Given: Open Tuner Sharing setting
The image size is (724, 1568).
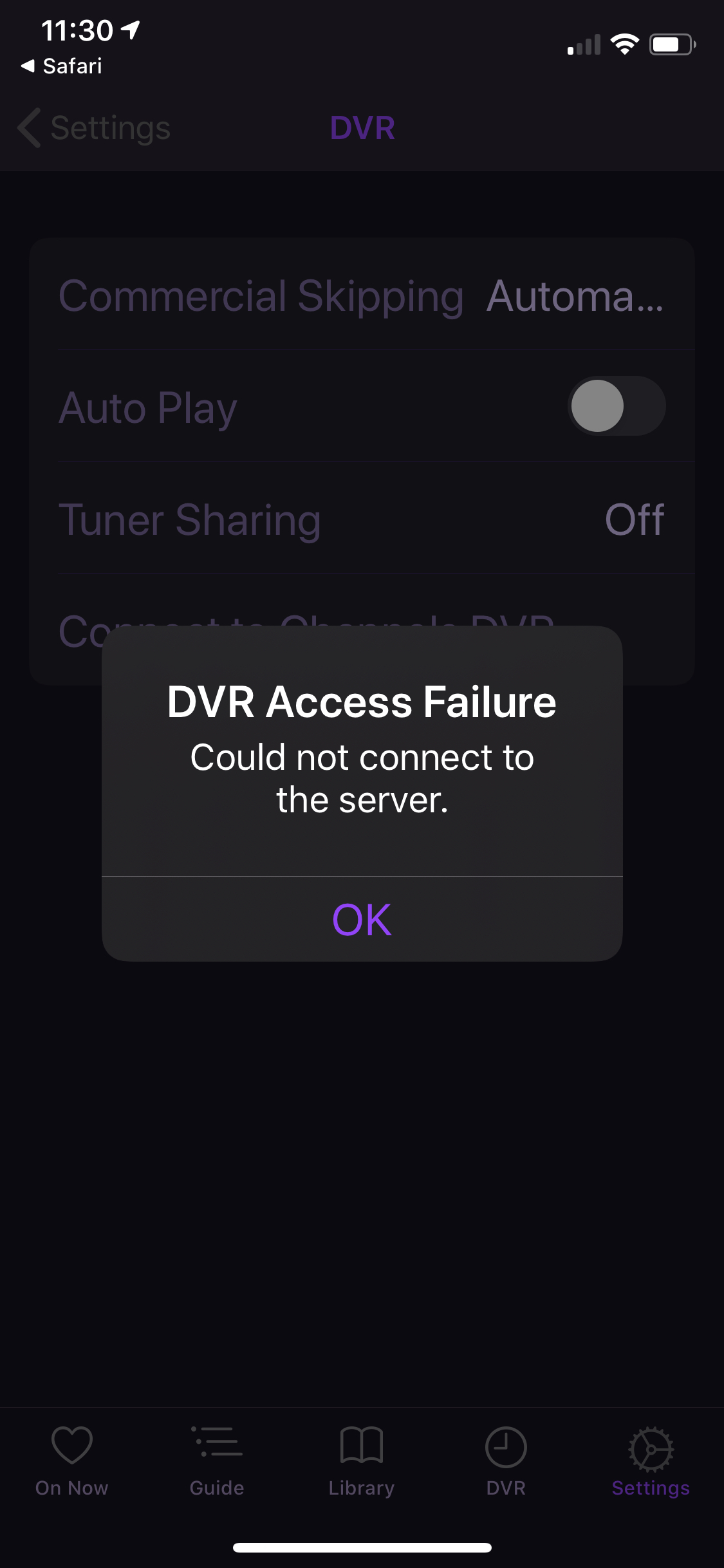Looking at the screenshot, I should click(362, 519).
